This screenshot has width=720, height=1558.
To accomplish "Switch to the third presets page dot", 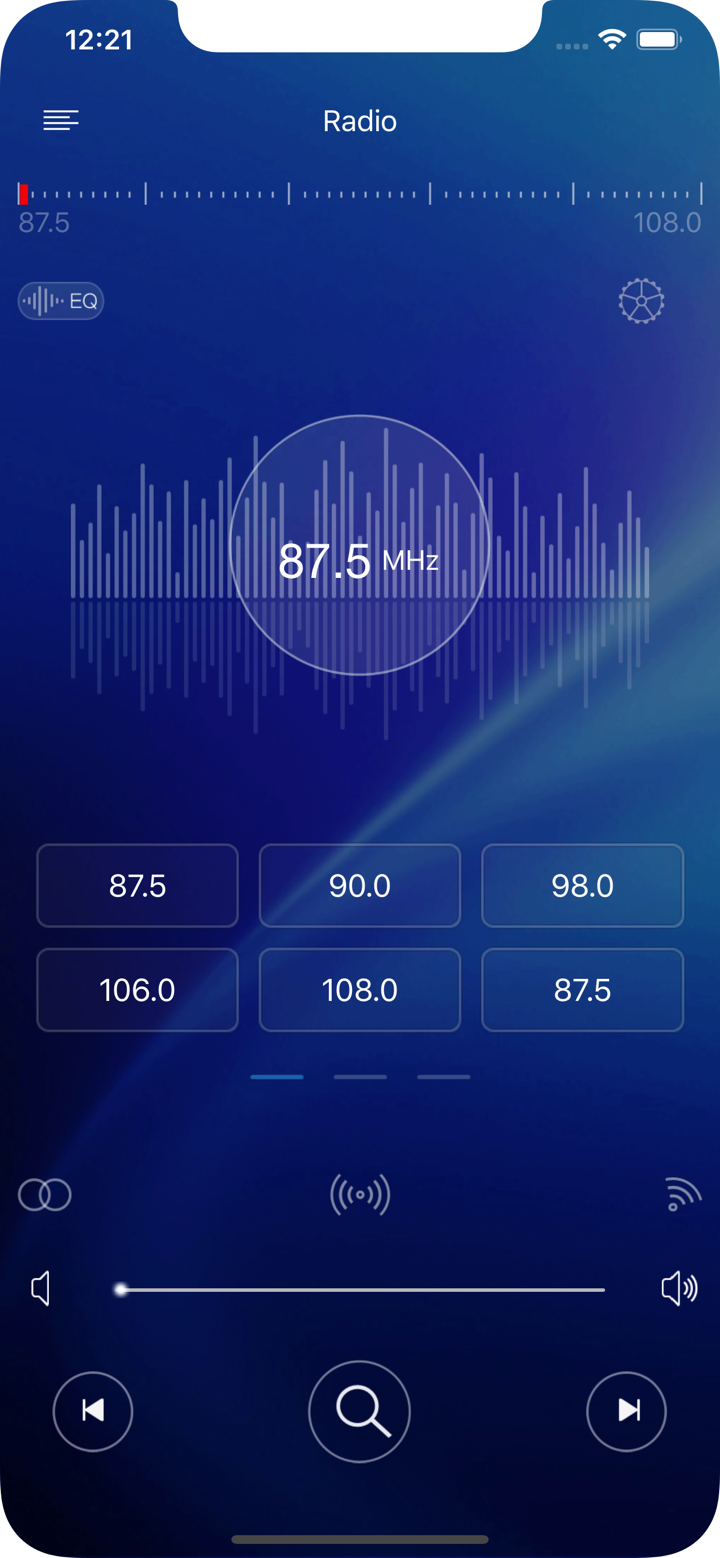I will (x=443, y=1077).
